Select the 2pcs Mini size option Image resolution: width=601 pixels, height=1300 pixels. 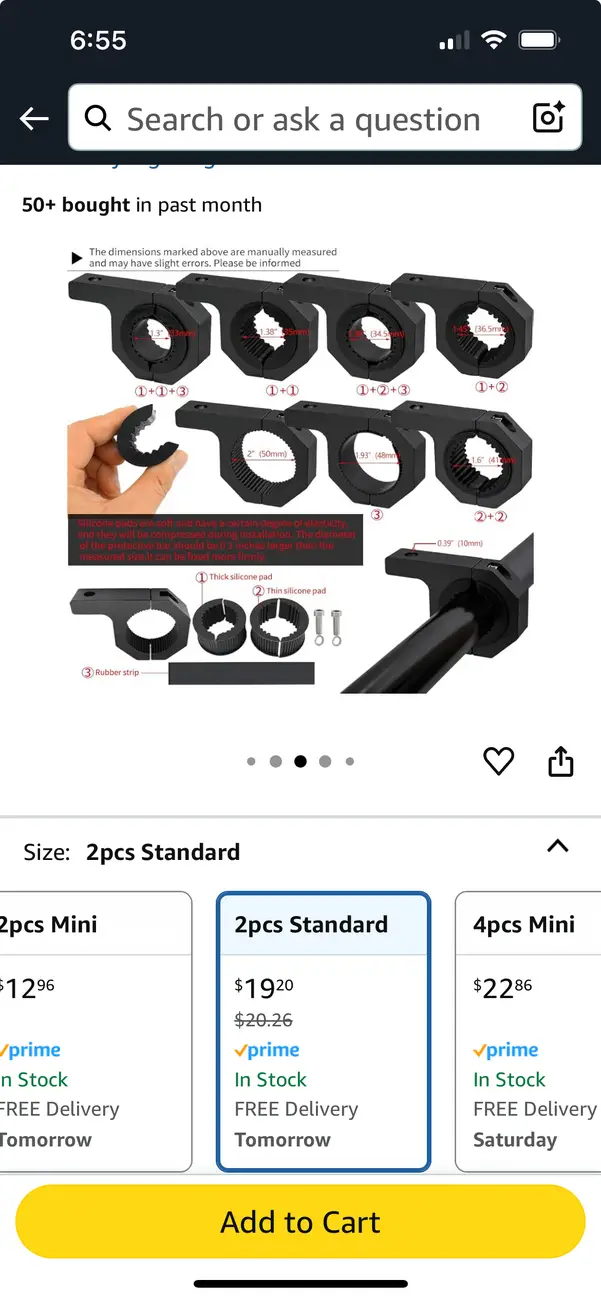click(x=95, y=1030)
